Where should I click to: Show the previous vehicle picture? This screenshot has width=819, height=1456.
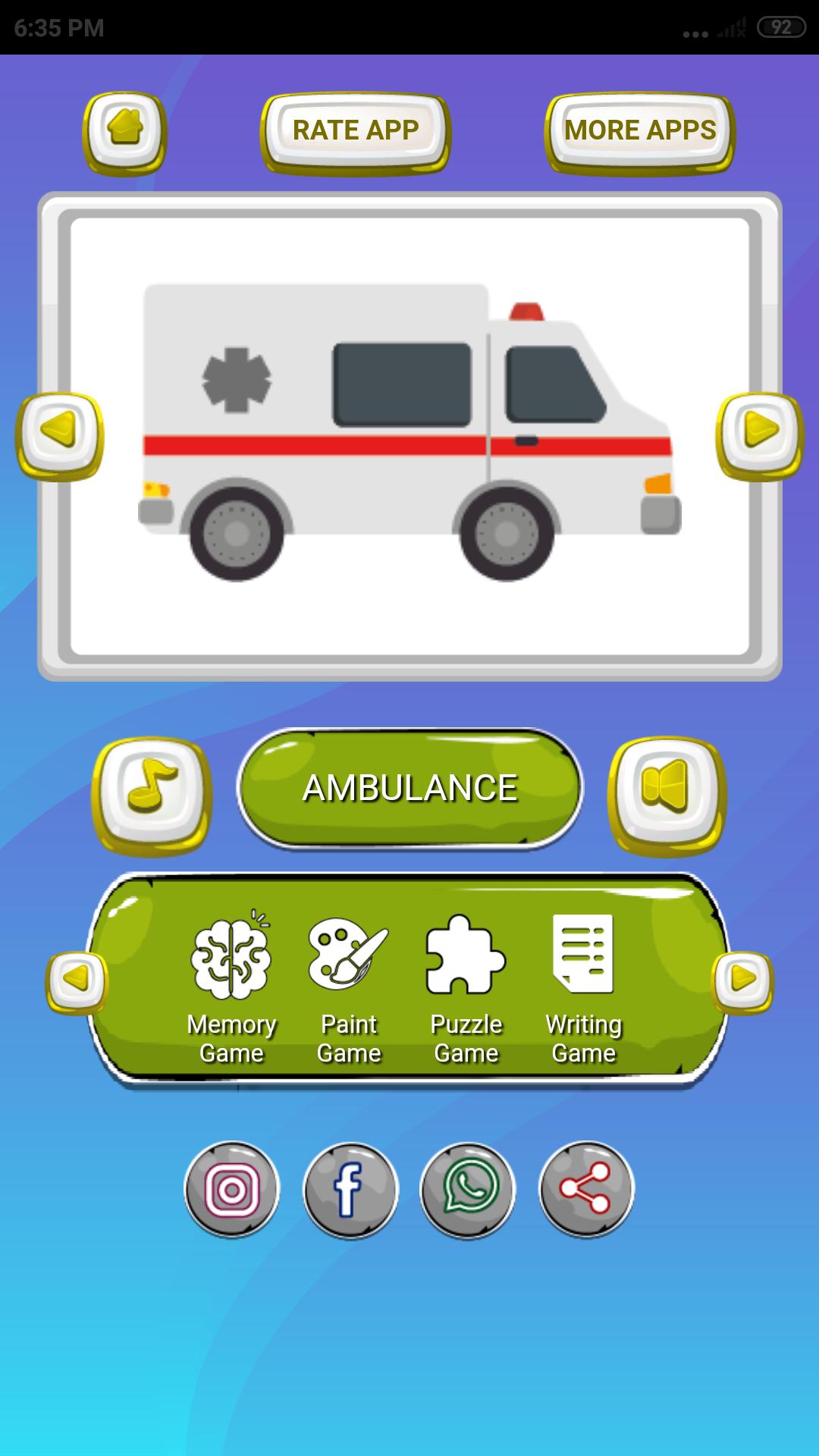coord(60,435)
